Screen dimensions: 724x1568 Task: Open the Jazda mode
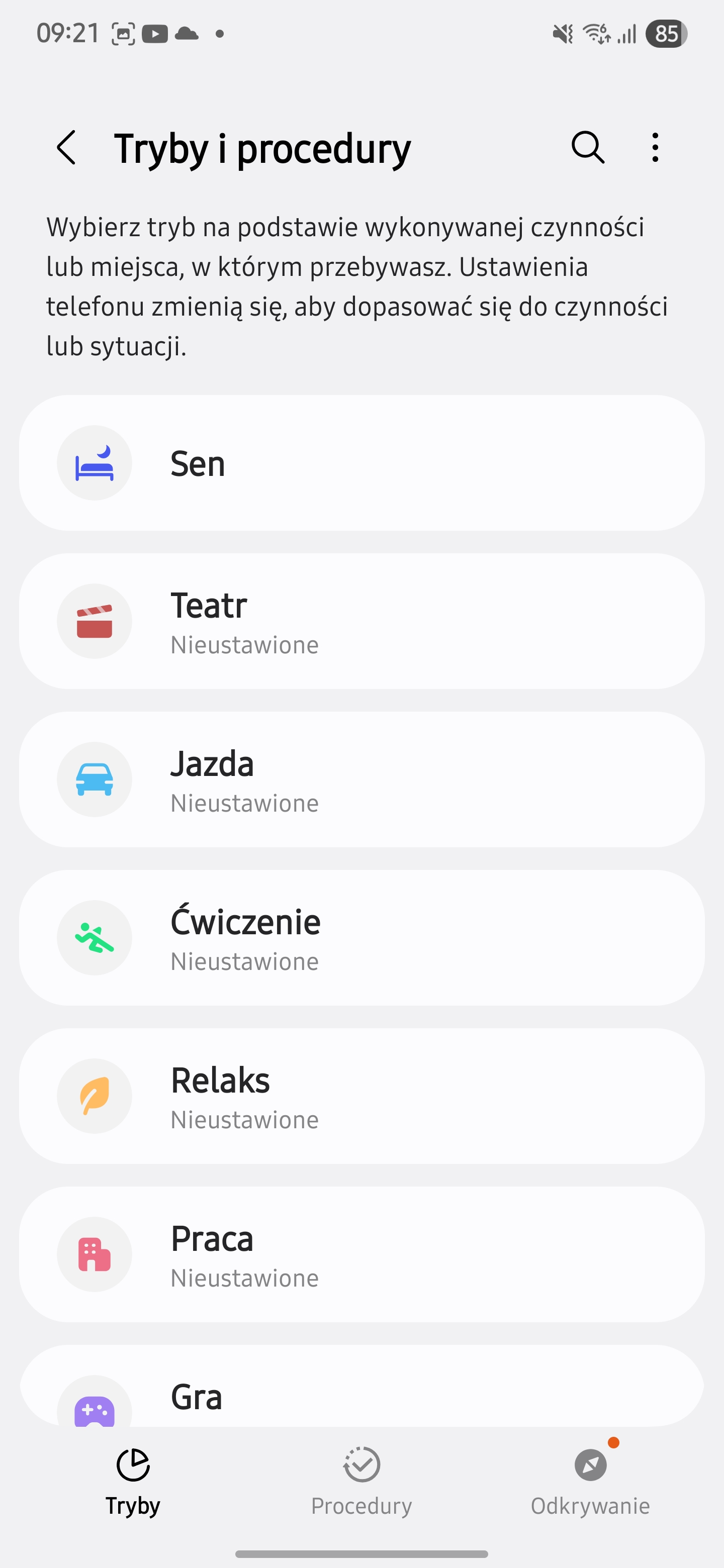[x=361, y=779]
